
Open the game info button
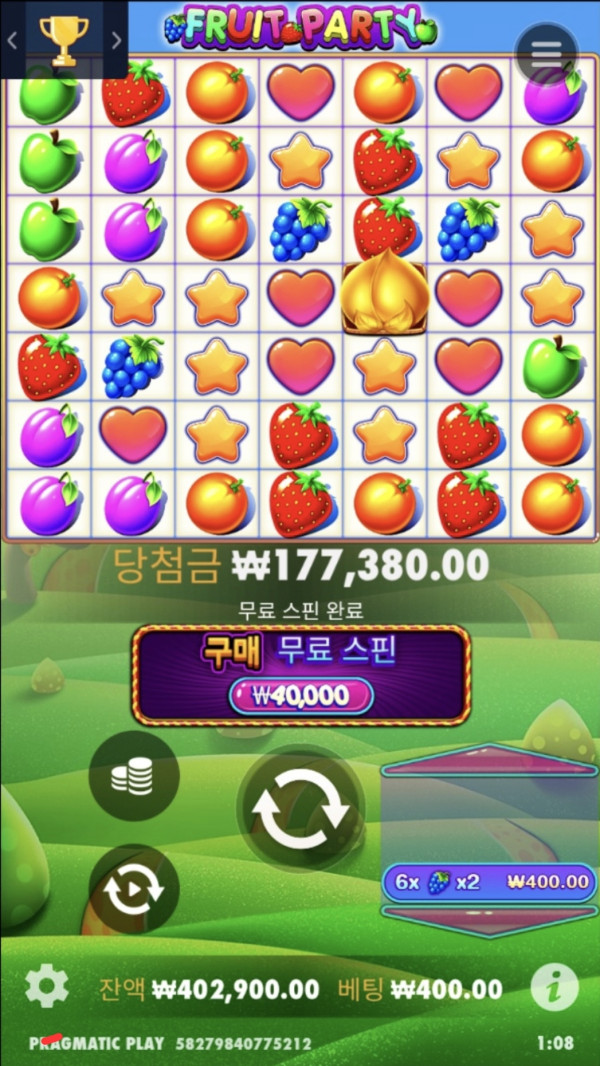click(x=554, y=988)
